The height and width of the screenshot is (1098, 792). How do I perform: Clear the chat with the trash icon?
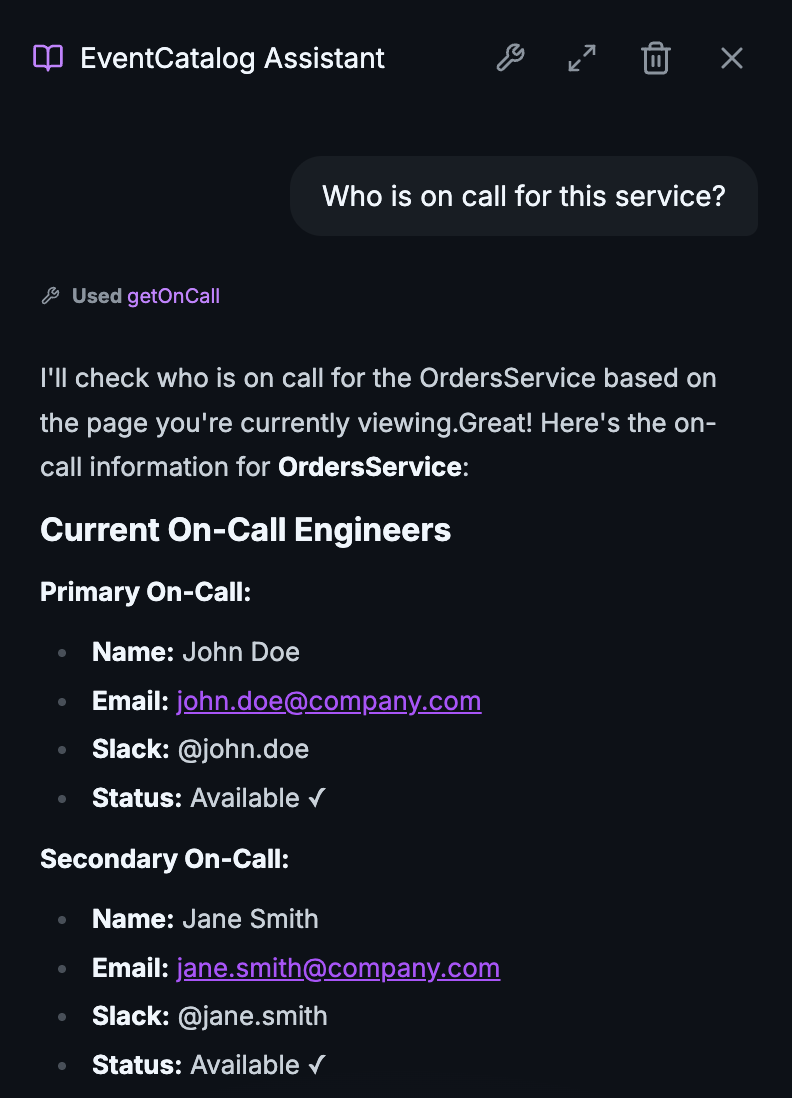655,58
